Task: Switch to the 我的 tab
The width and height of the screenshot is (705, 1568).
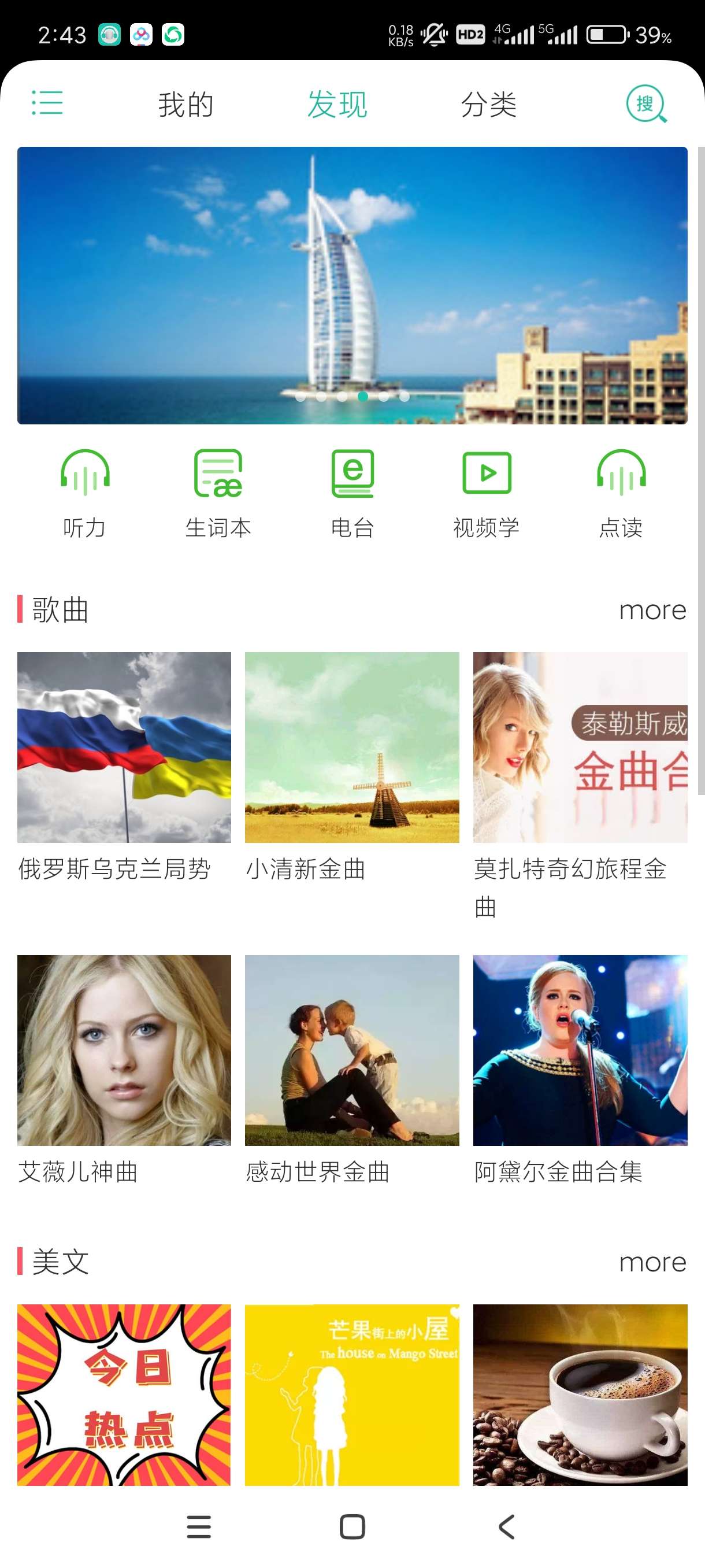Action: (185, 105)
